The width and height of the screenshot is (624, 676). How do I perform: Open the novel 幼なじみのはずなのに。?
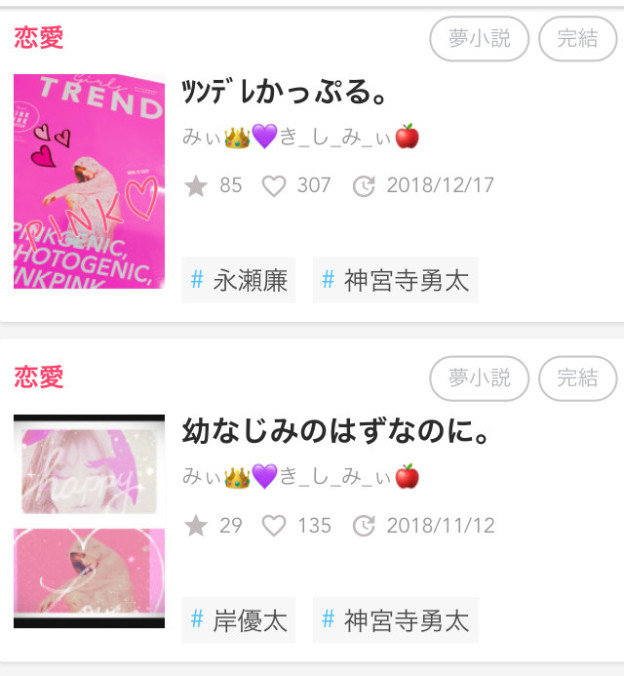coord(335,432)
